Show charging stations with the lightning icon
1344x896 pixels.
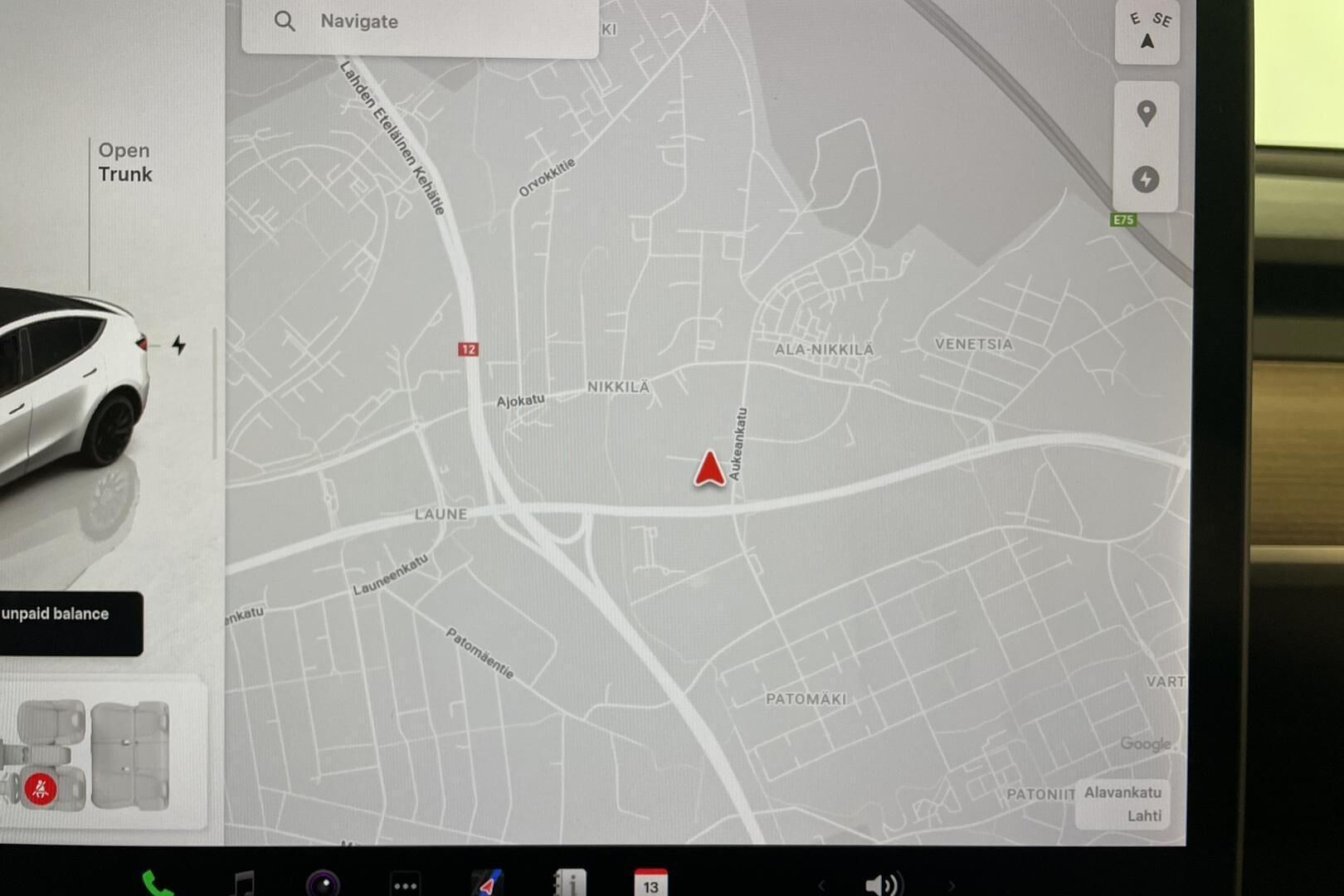tap(1146, 179)
